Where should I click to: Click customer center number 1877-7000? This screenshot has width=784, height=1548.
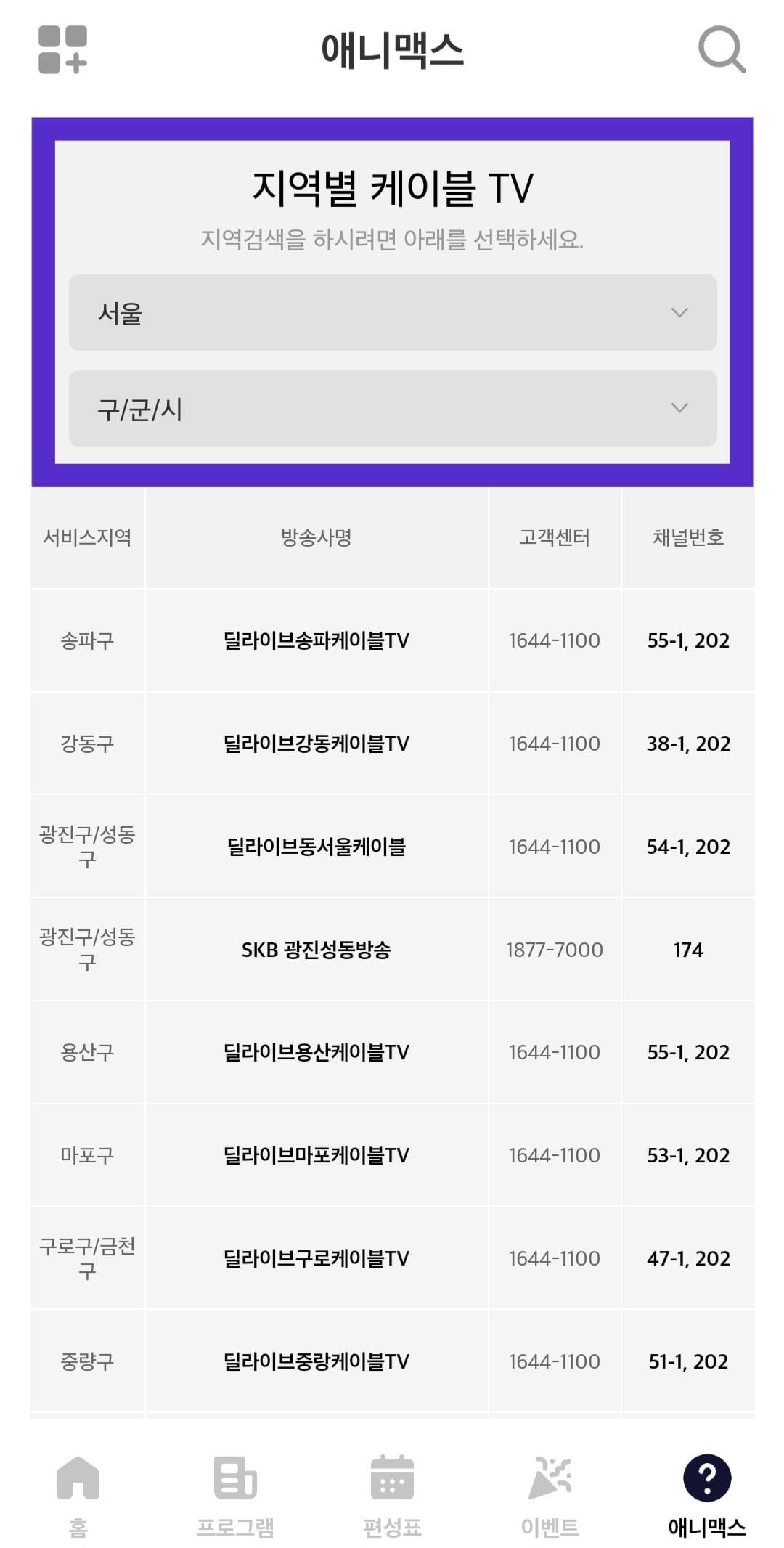[555, 950]
